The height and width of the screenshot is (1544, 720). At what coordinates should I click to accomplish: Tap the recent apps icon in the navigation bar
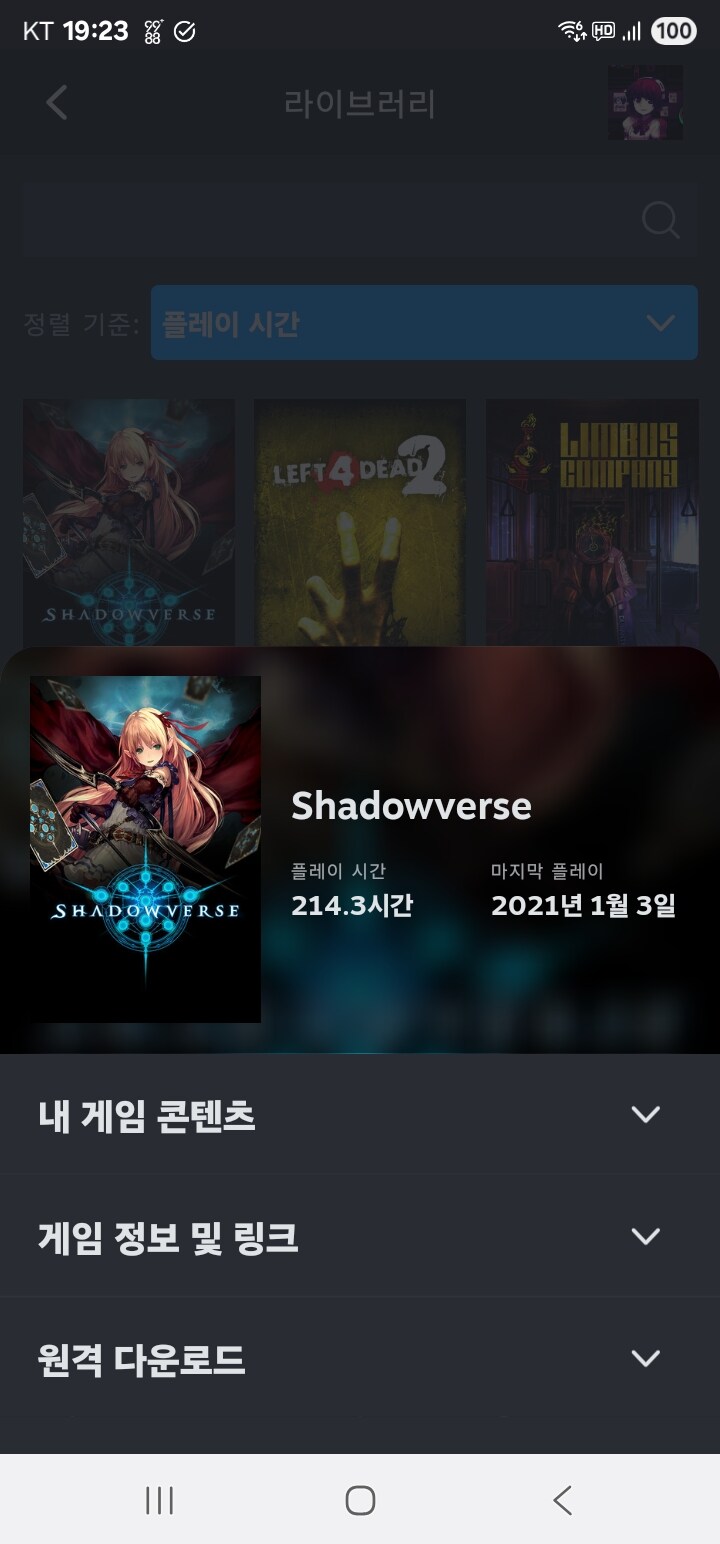click(159, 1500)
